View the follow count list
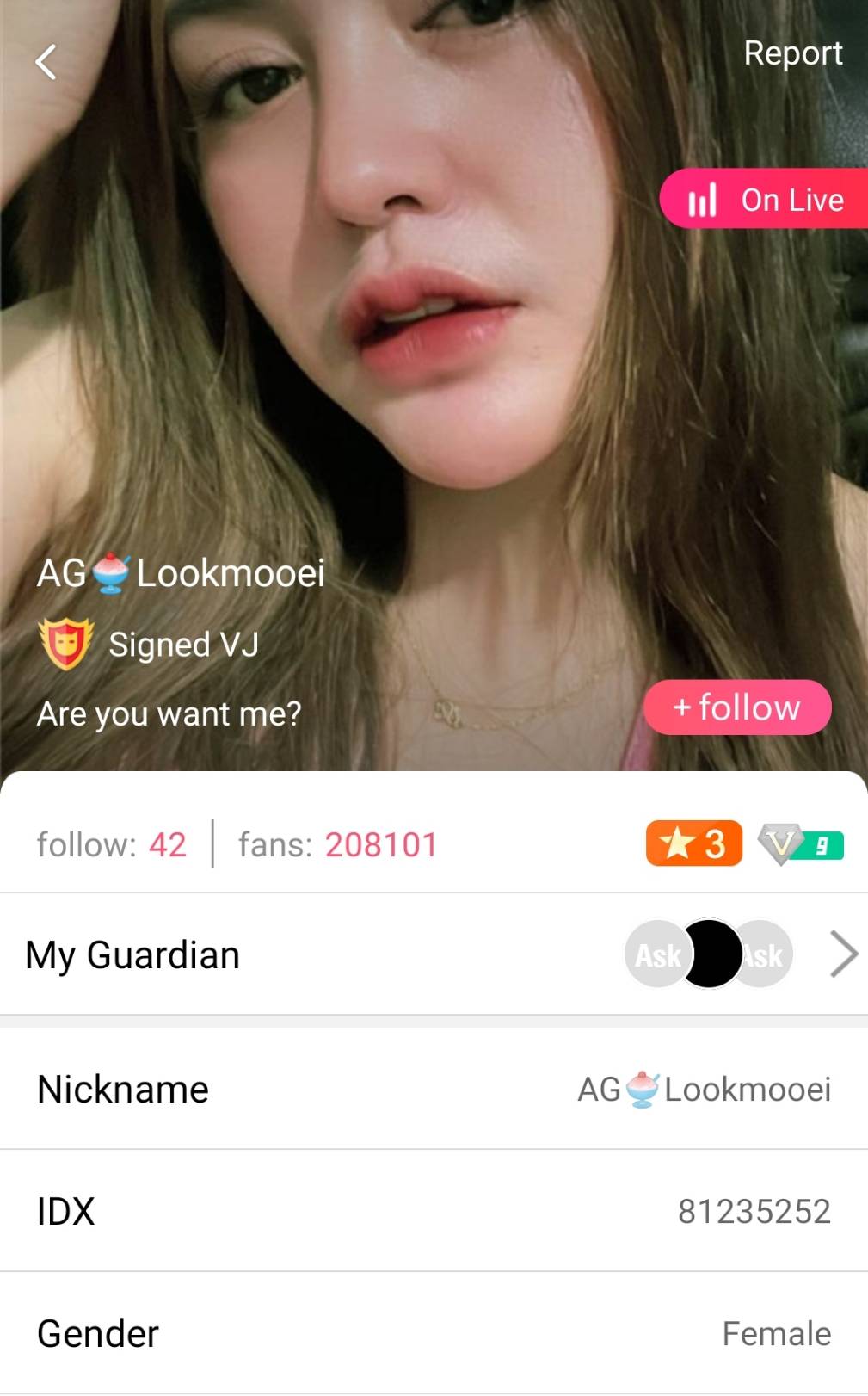Viewport: 868px width, 1396px height. (111, 845)
